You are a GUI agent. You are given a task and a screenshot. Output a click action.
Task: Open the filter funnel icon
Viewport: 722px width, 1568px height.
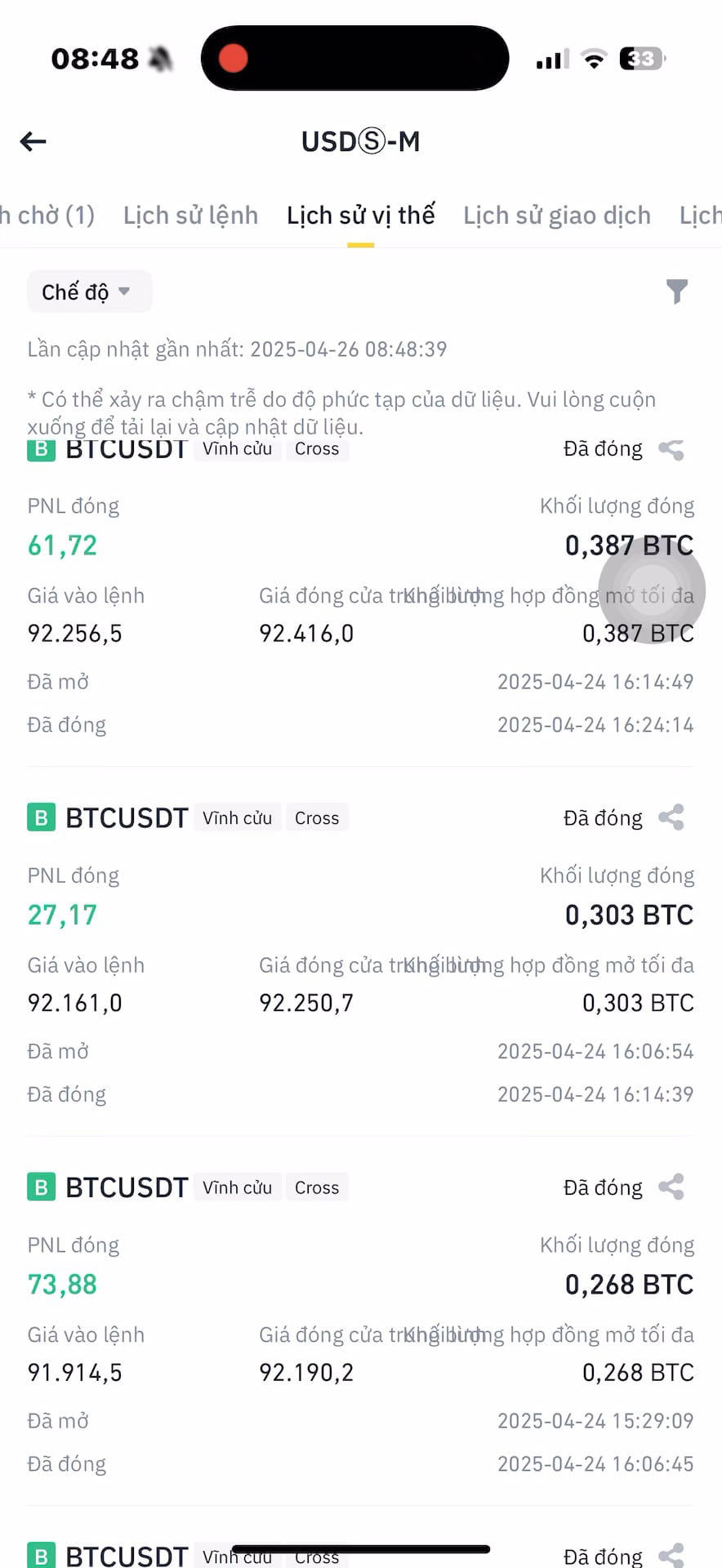point(677,292)
